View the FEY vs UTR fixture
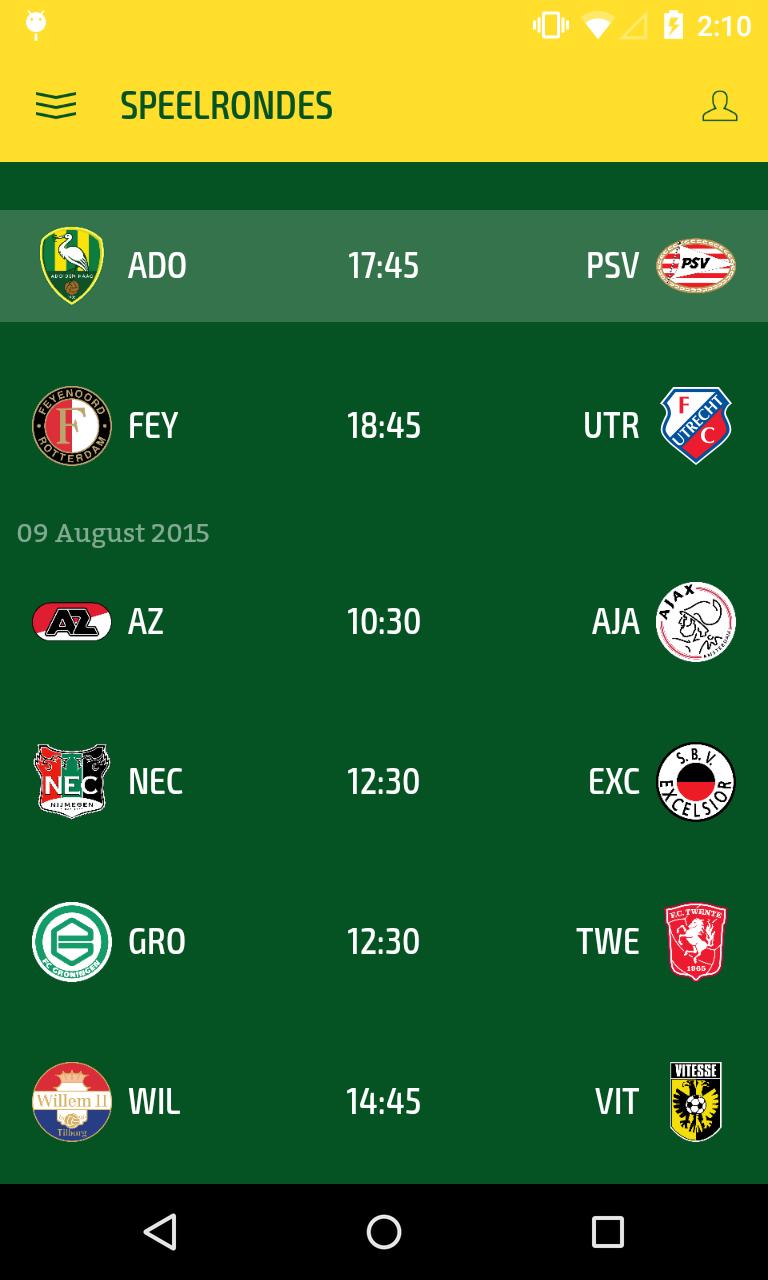The image size is (768, 1280). tap(384, 426)
